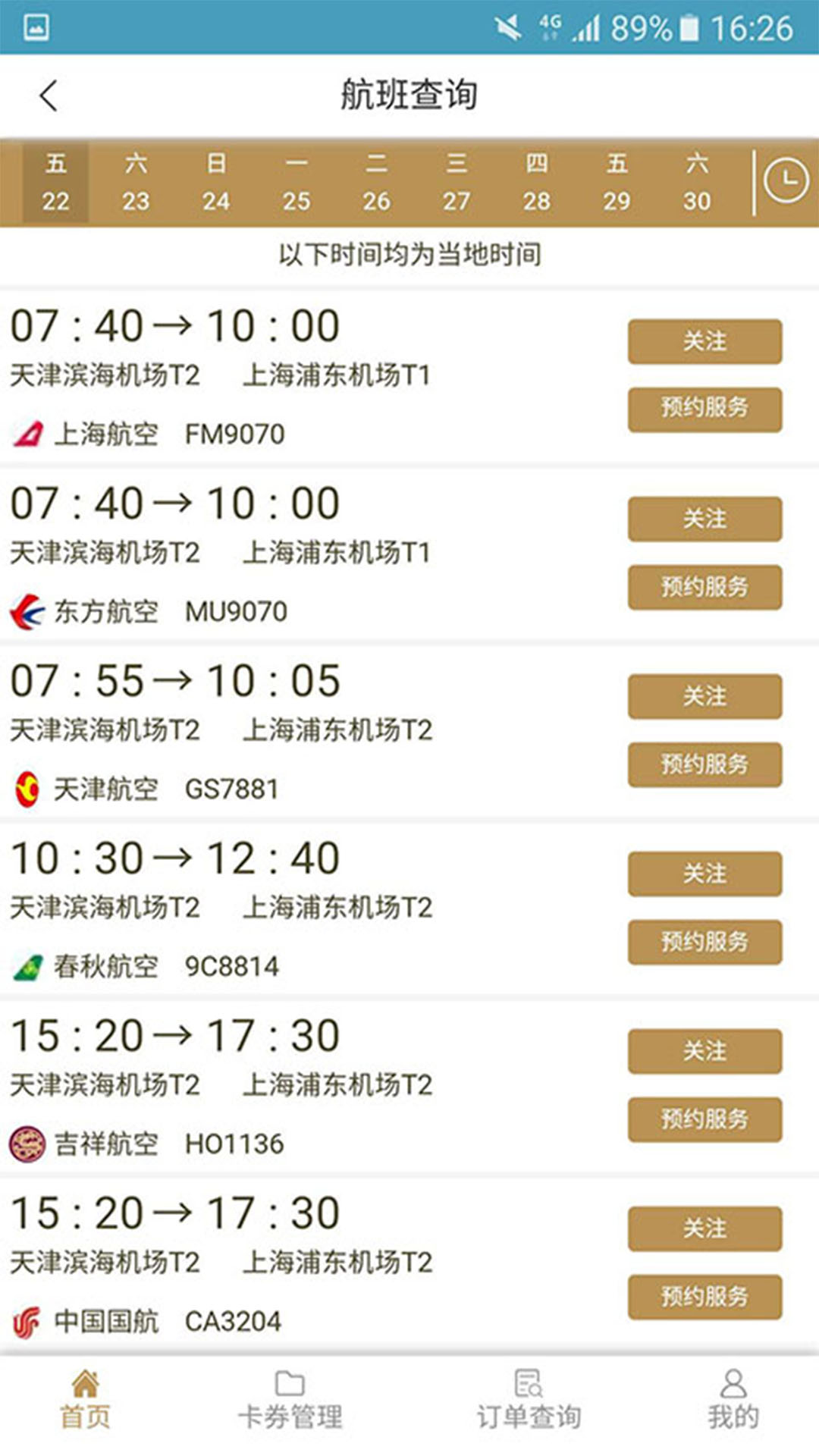Select Saturday the 30th date
Image resolution: width=819 pixels, height=1456 pixels.
pyautogui.click(x=696, y=183)
